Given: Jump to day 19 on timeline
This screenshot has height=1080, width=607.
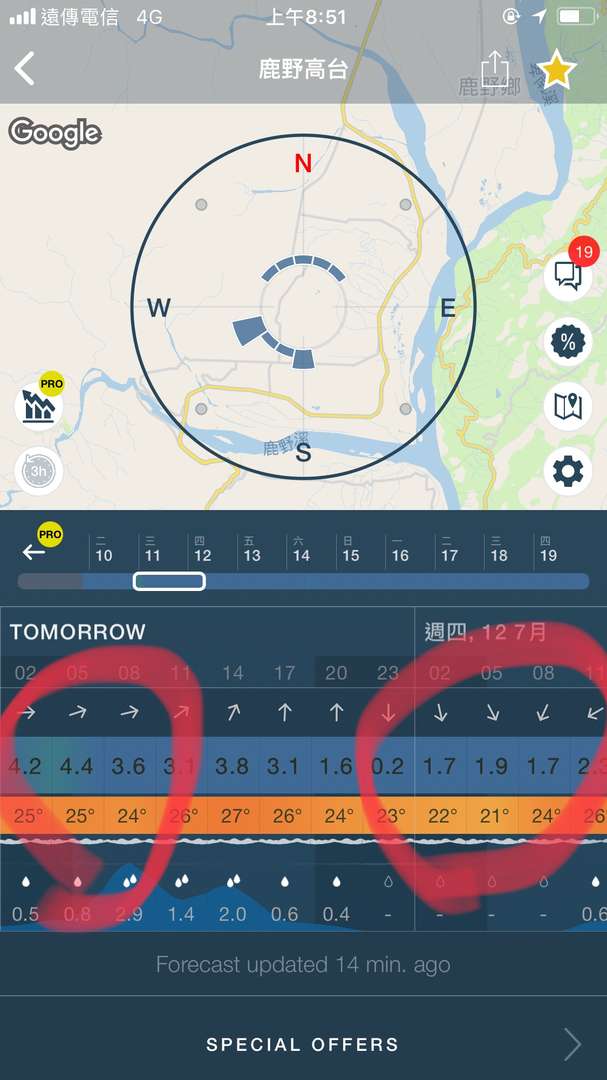Looking at the screenshot, I should (x=548, y=549).
